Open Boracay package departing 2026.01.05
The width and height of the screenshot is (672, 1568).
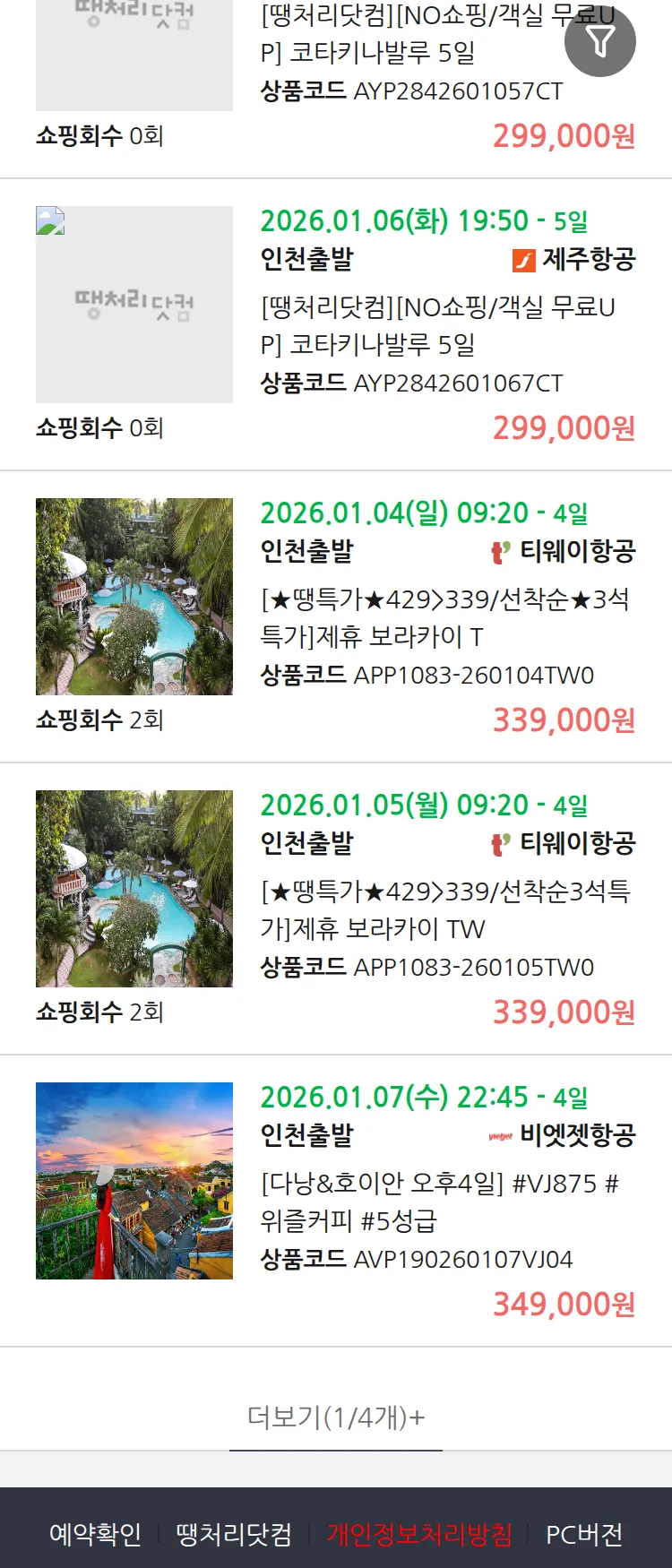pyautogui.click(x=444, y=910)
